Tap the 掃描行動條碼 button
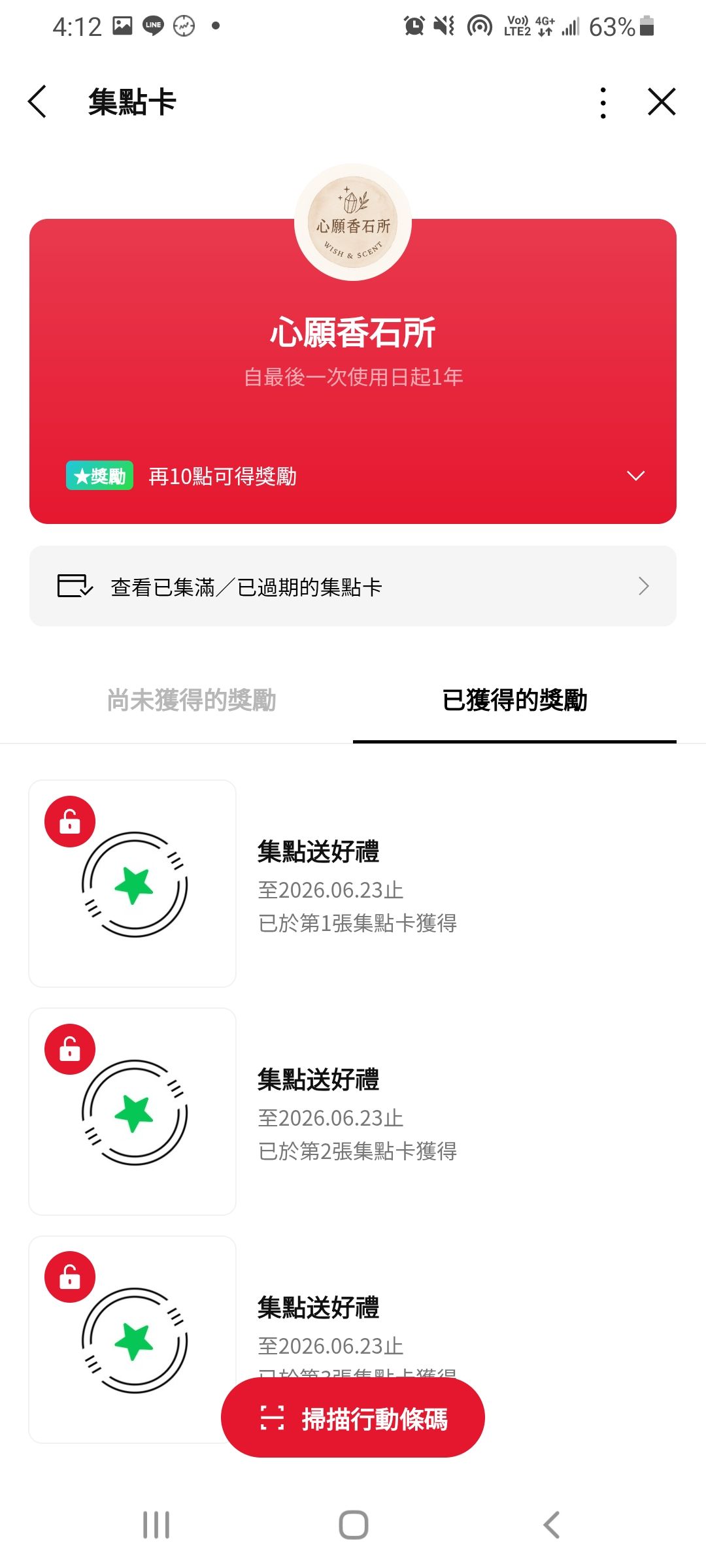The height and width of the screenshot is (1568, 706). (x=353, y=1418)
